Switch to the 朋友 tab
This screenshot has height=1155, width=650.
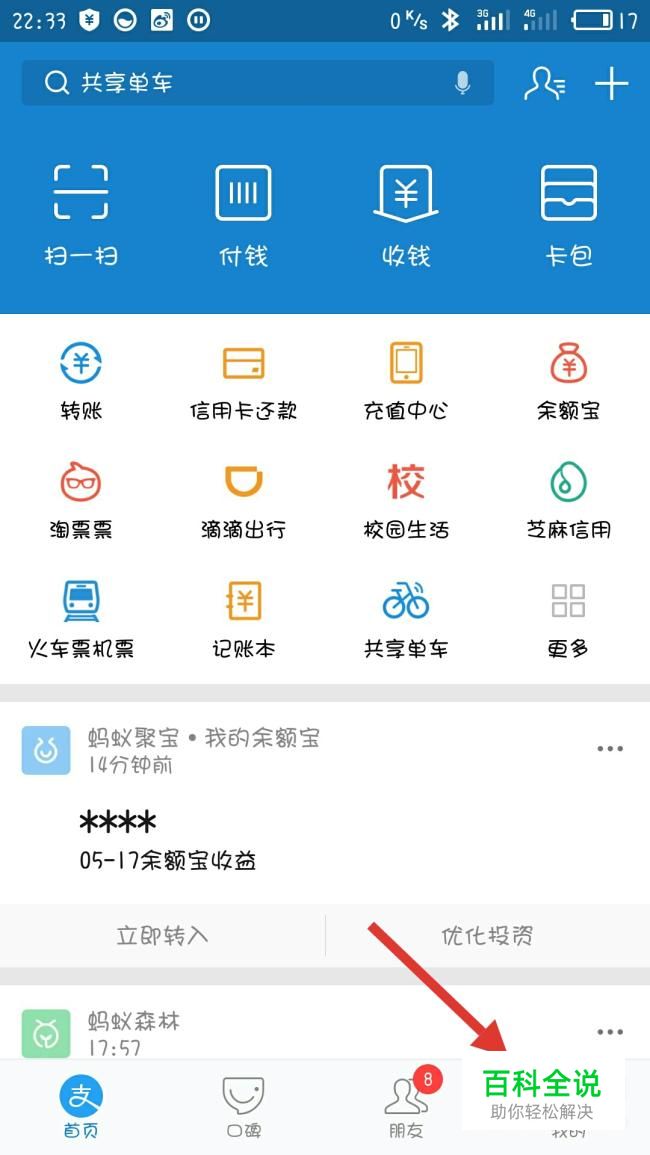pos(407,1107)
